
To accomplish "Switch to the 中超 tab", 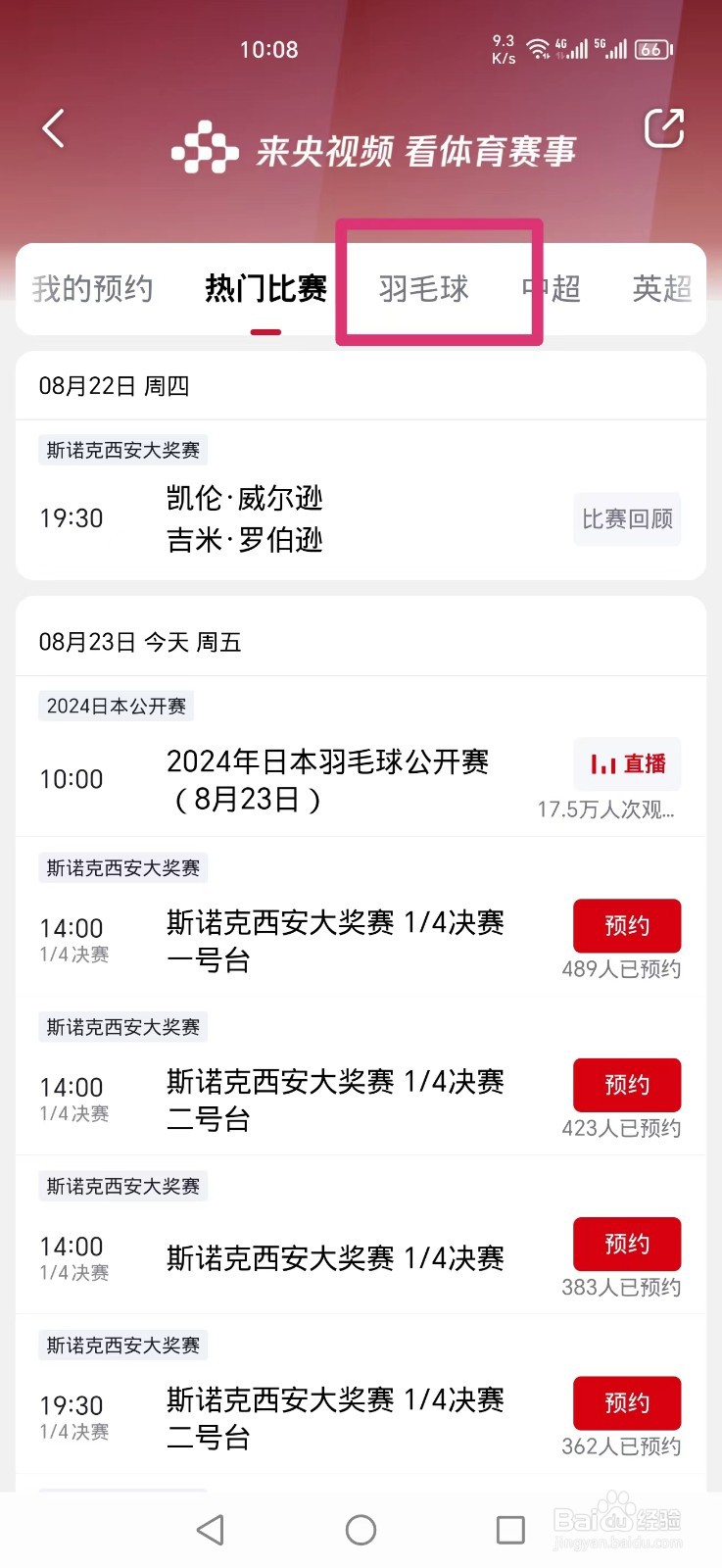I will (x=552, y=289).
